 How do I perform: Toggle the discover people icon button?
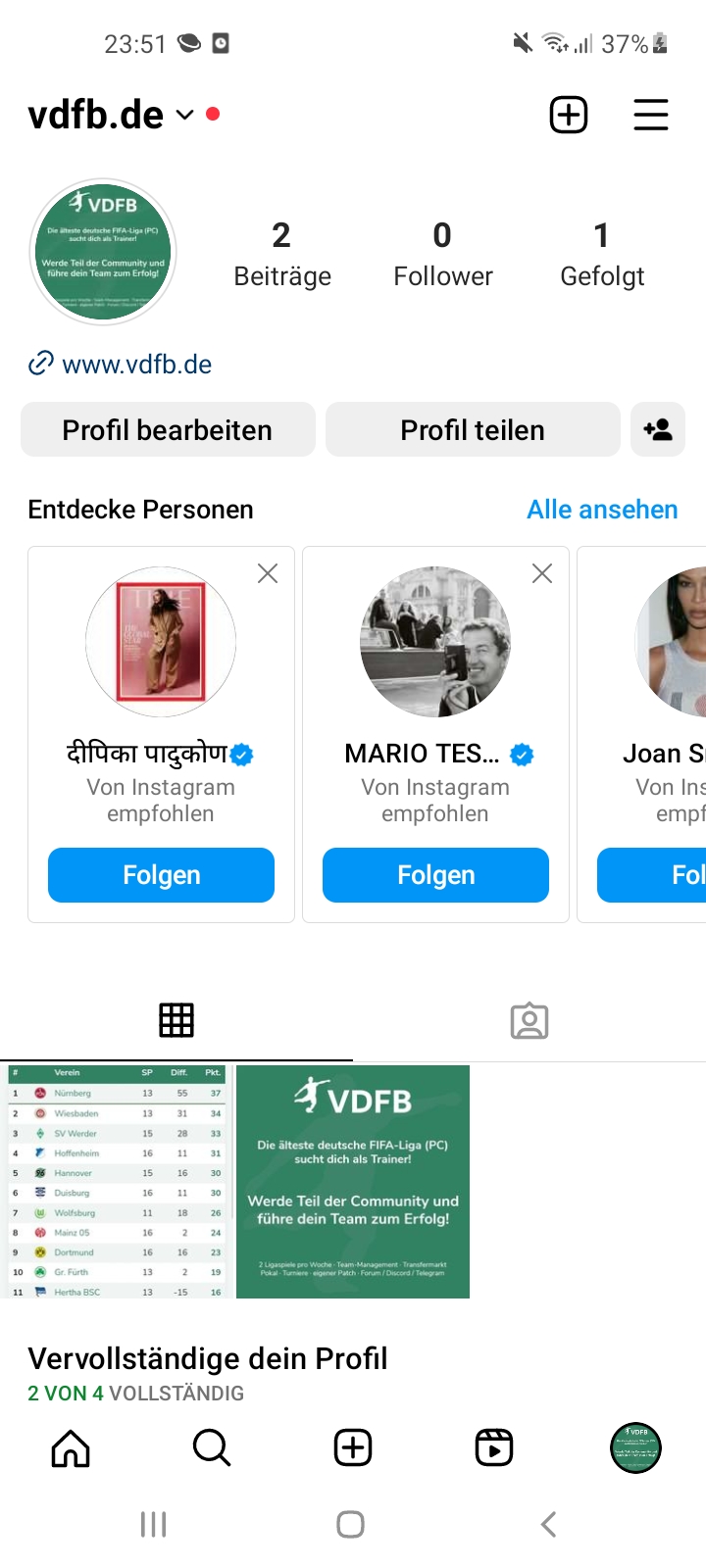(x=657, y=430)
